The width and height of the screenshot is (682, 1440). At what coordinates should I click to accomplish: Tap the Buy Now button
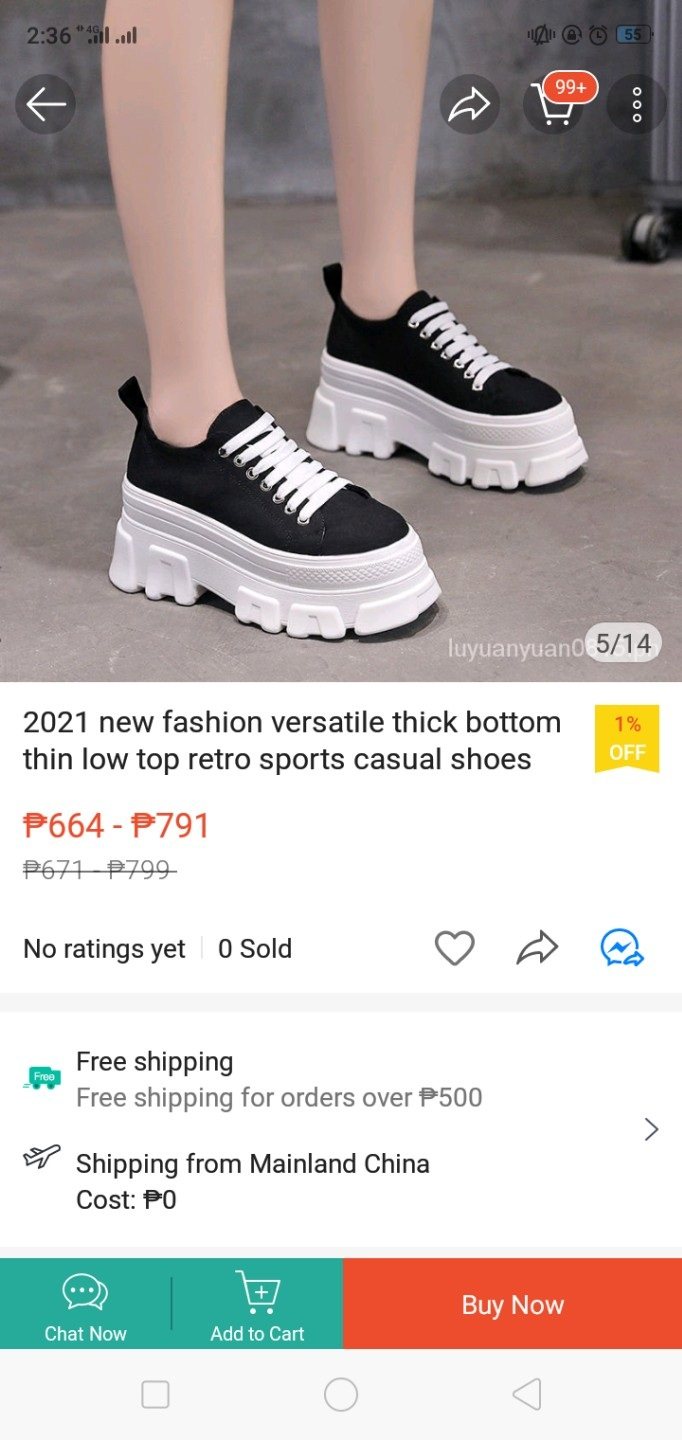[512, 1304]
